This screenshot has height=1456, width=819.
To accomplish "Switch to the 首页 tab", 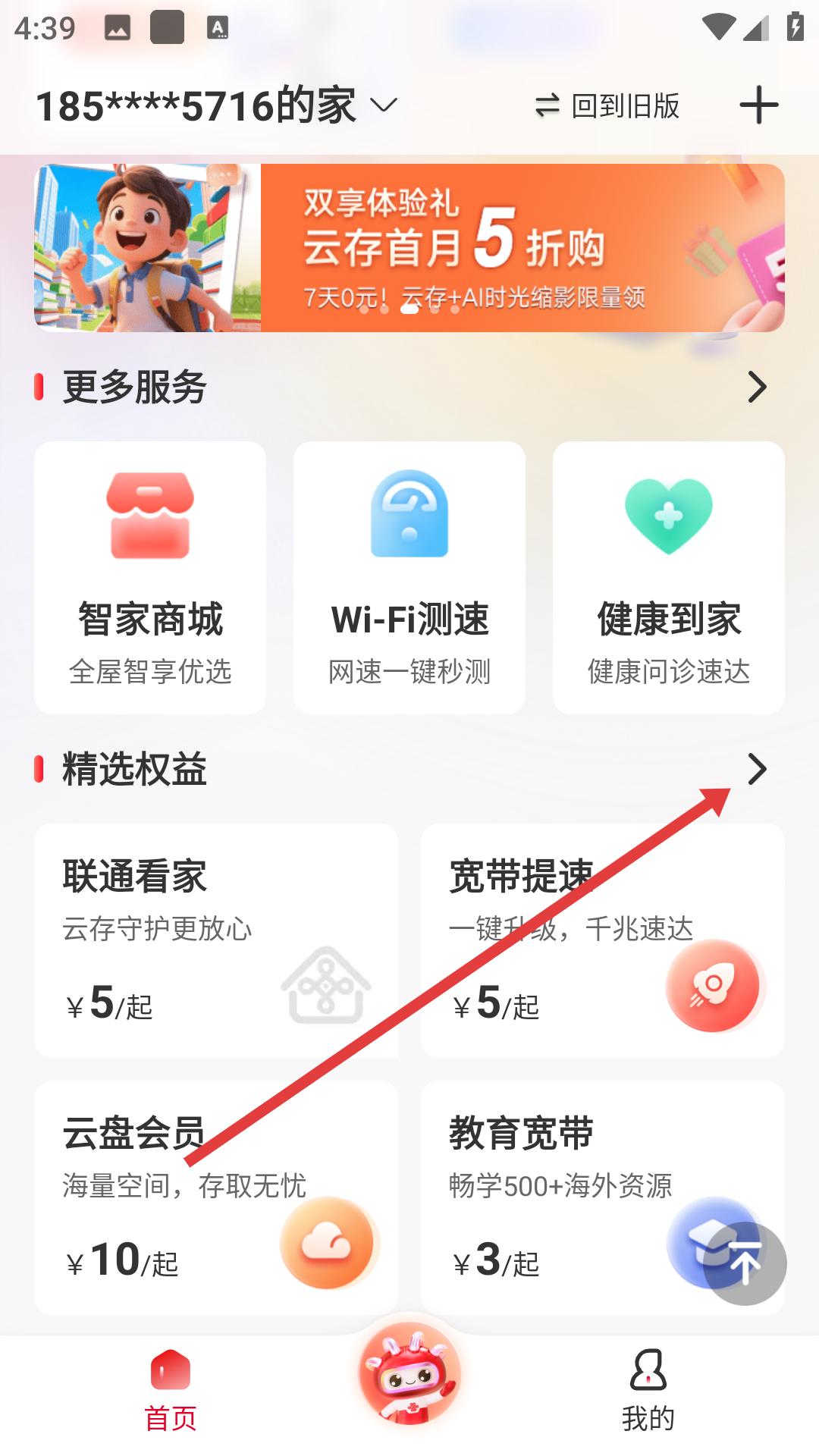I will (x=171, y=1391).
